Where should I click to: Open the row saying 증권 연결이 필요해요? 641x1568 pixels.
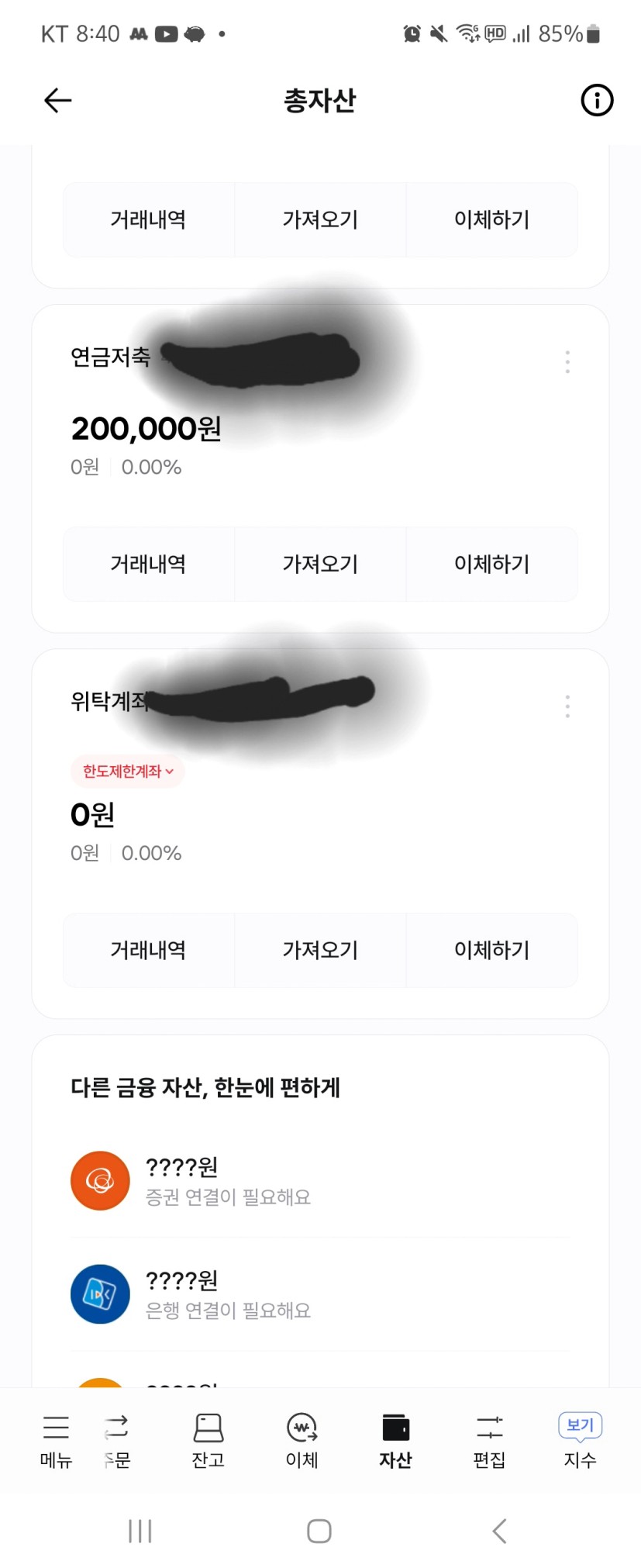pos(320,1181)
